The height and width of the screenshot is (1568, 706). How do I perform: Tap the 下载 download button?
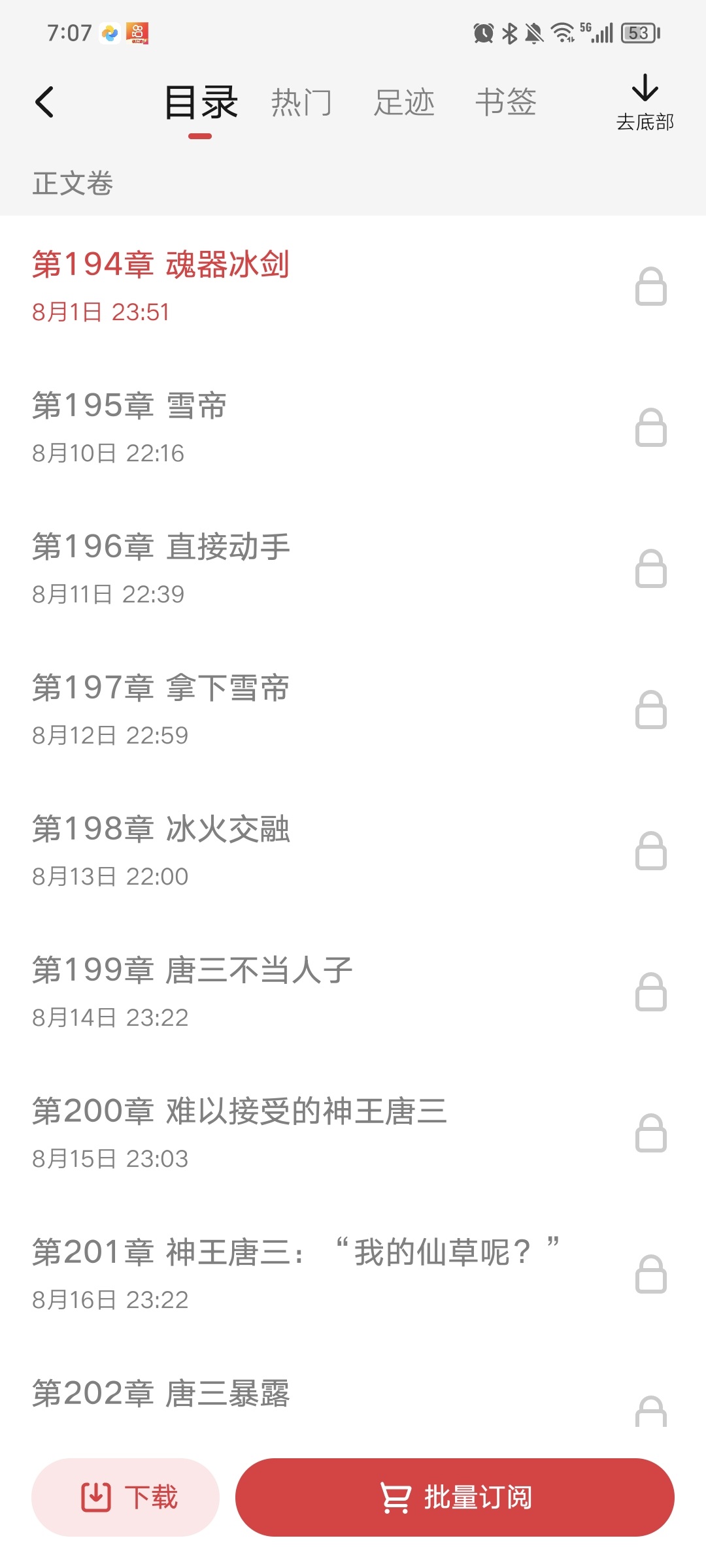[126, 1497]
